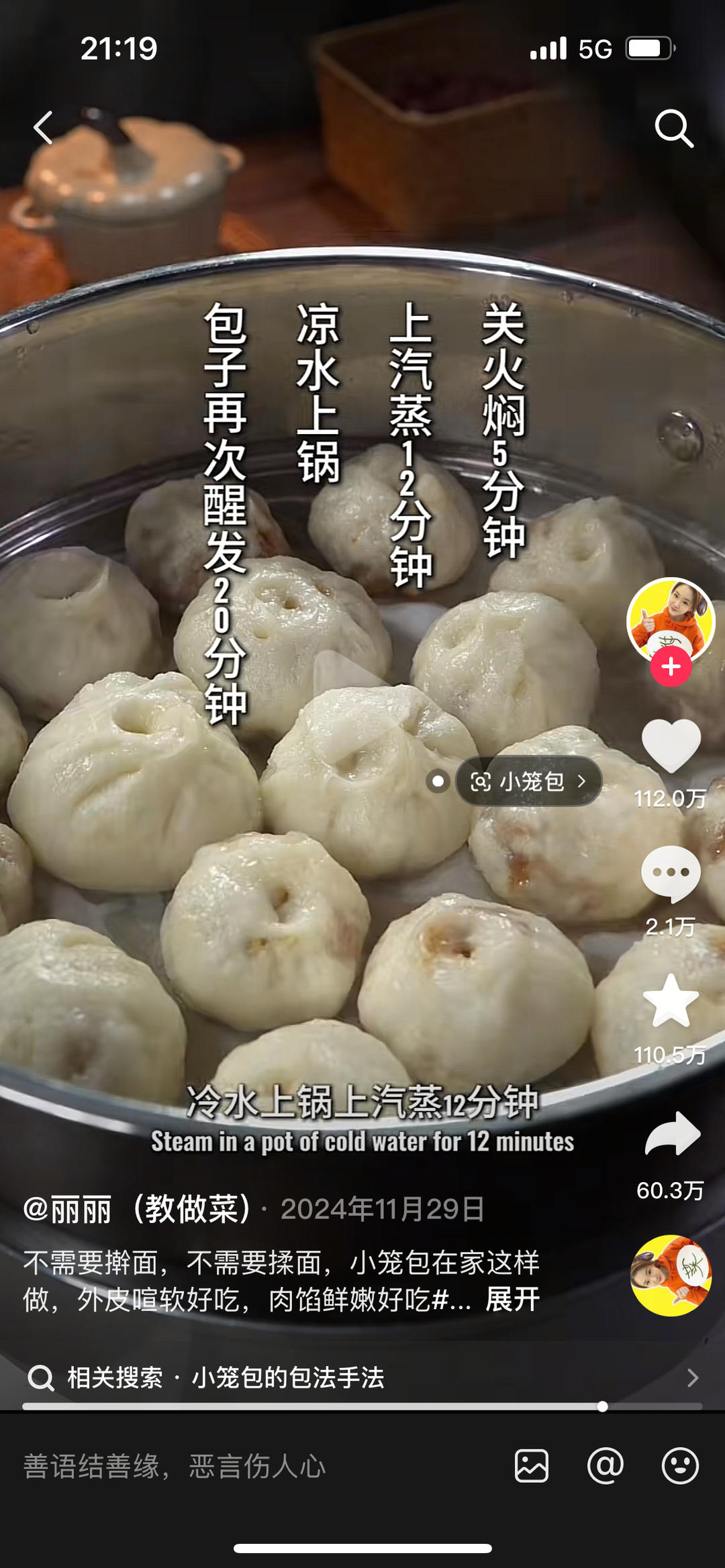Open the comments bubble
The height and width of the screenshot is (1568, 725).
pos(671,874)
